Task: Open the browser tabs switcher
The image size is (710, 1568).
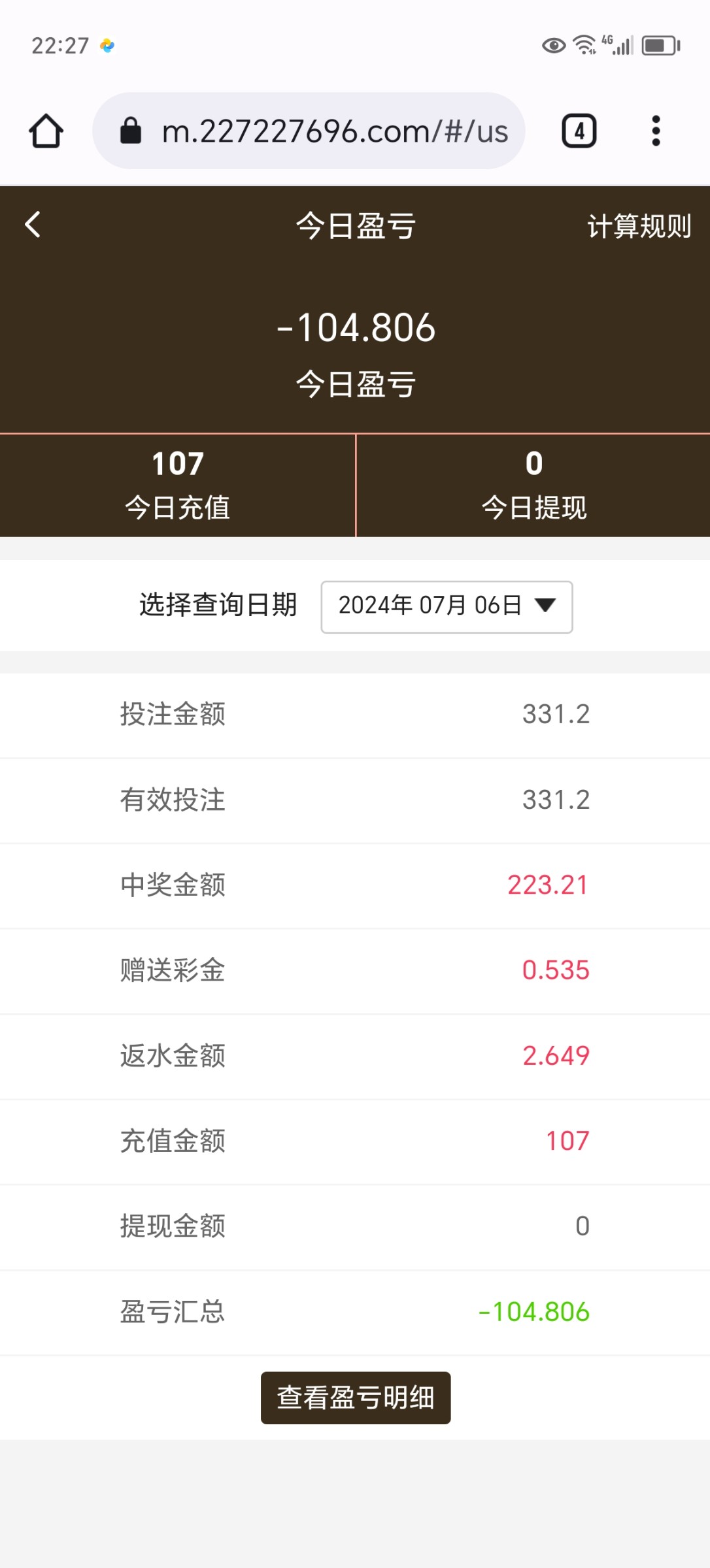Action: point(579,131)
